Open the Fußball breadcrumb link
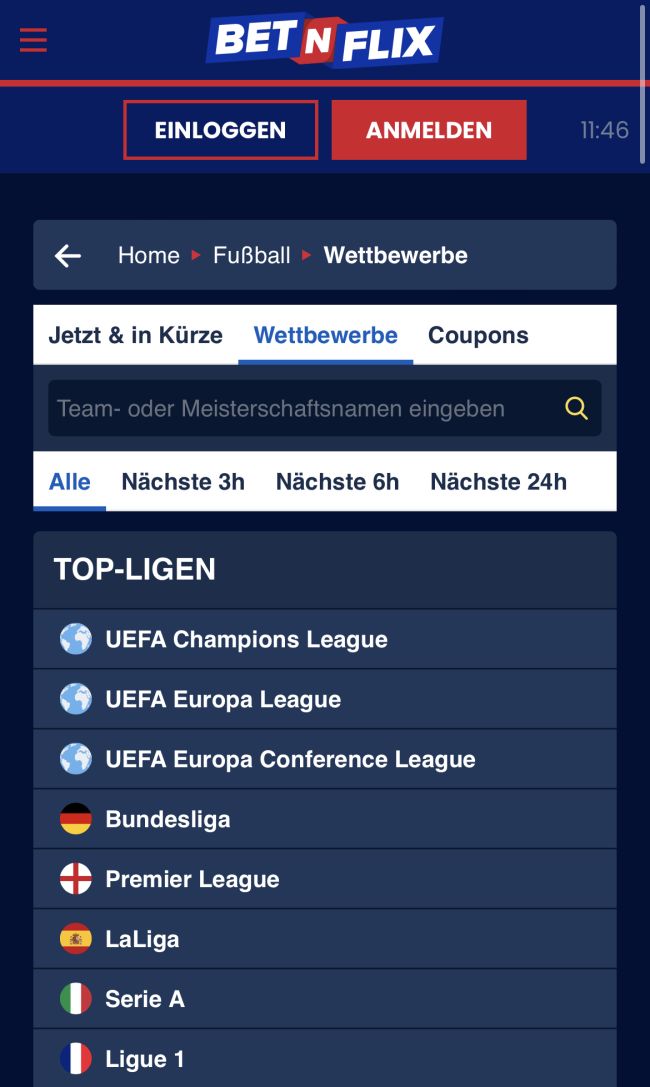This screenshot has width=650, height=1087. click(251, 255)
